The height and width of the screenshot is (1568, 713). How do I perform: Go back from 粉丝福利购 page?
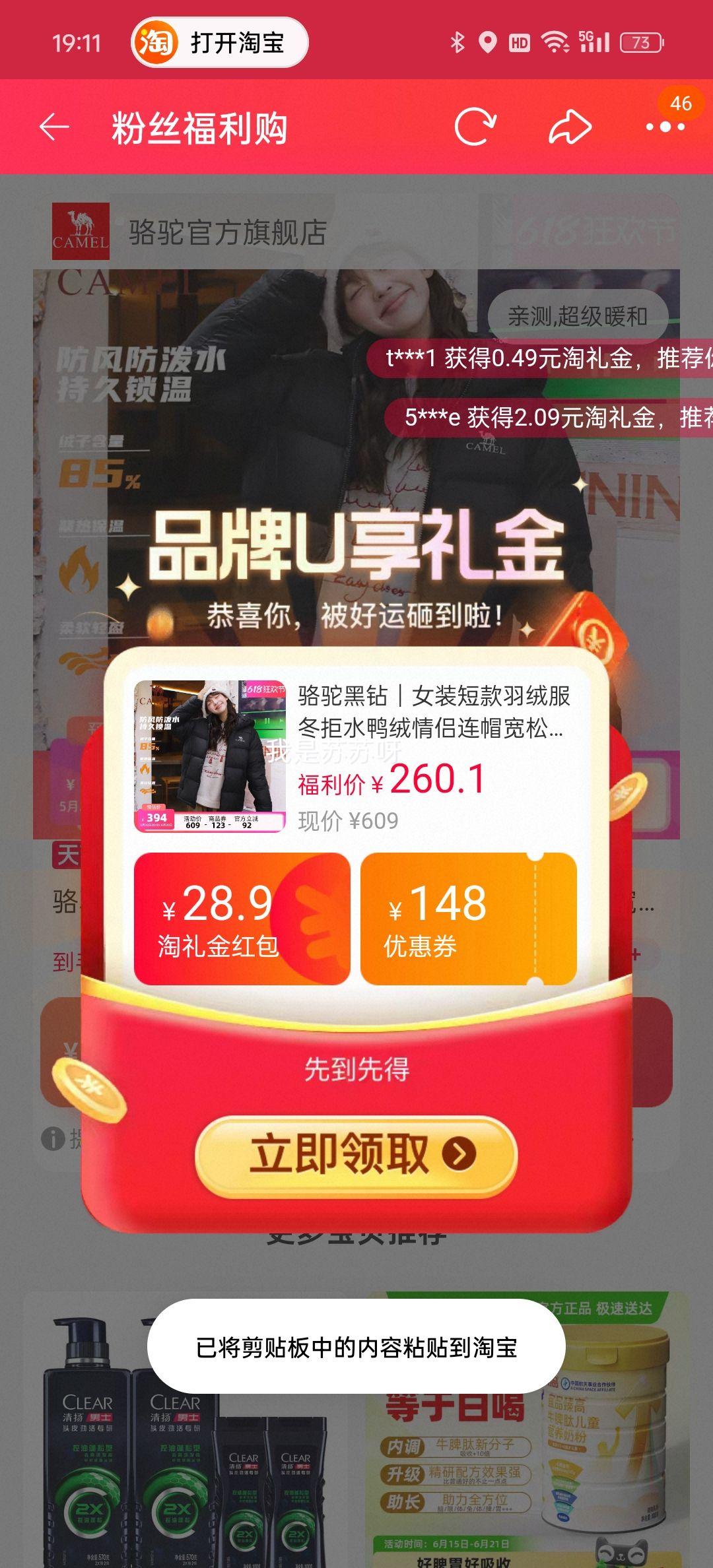(x=54, y=127)
